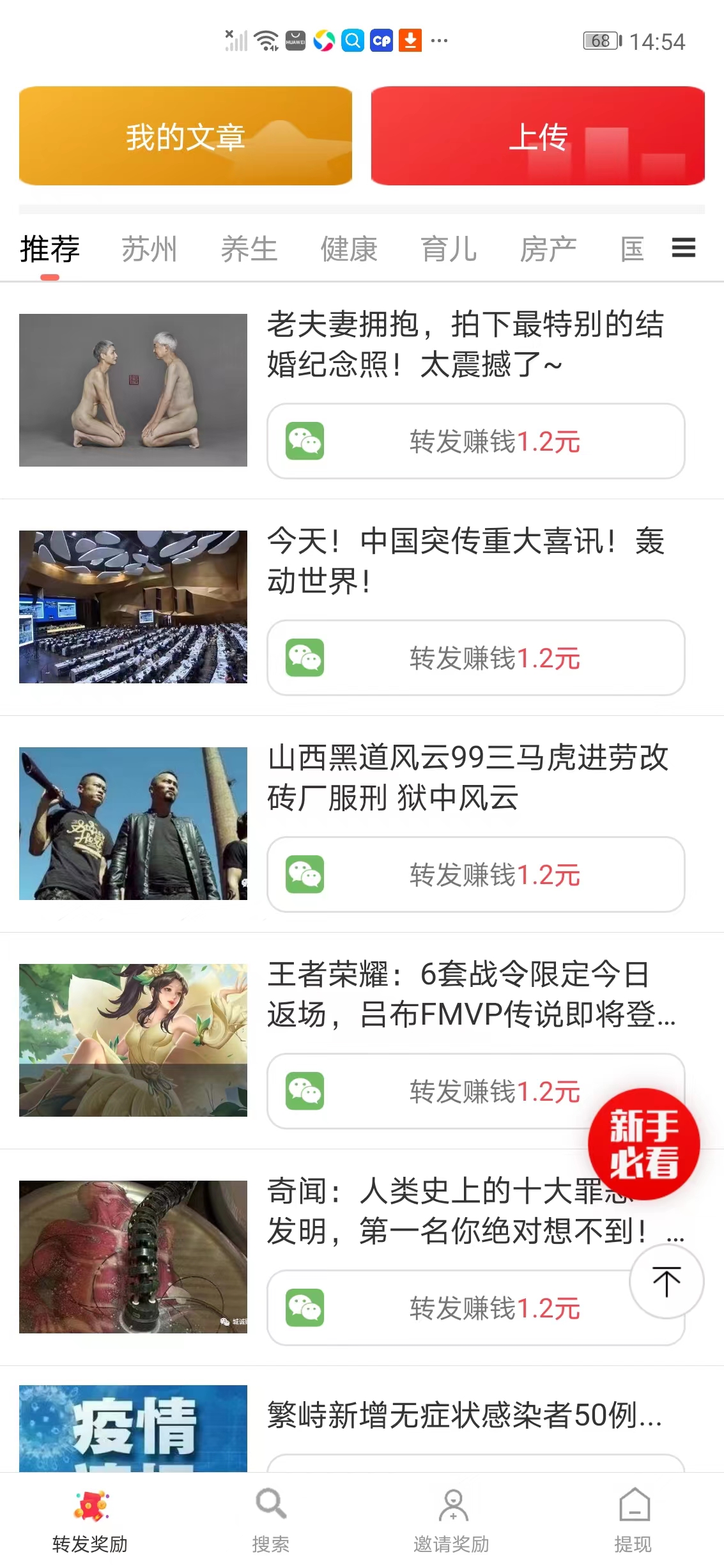The height and width of the screenshot is (1568, 724).
Task: Tap the 我的文章 button
Action: click(x=185, y=136)
